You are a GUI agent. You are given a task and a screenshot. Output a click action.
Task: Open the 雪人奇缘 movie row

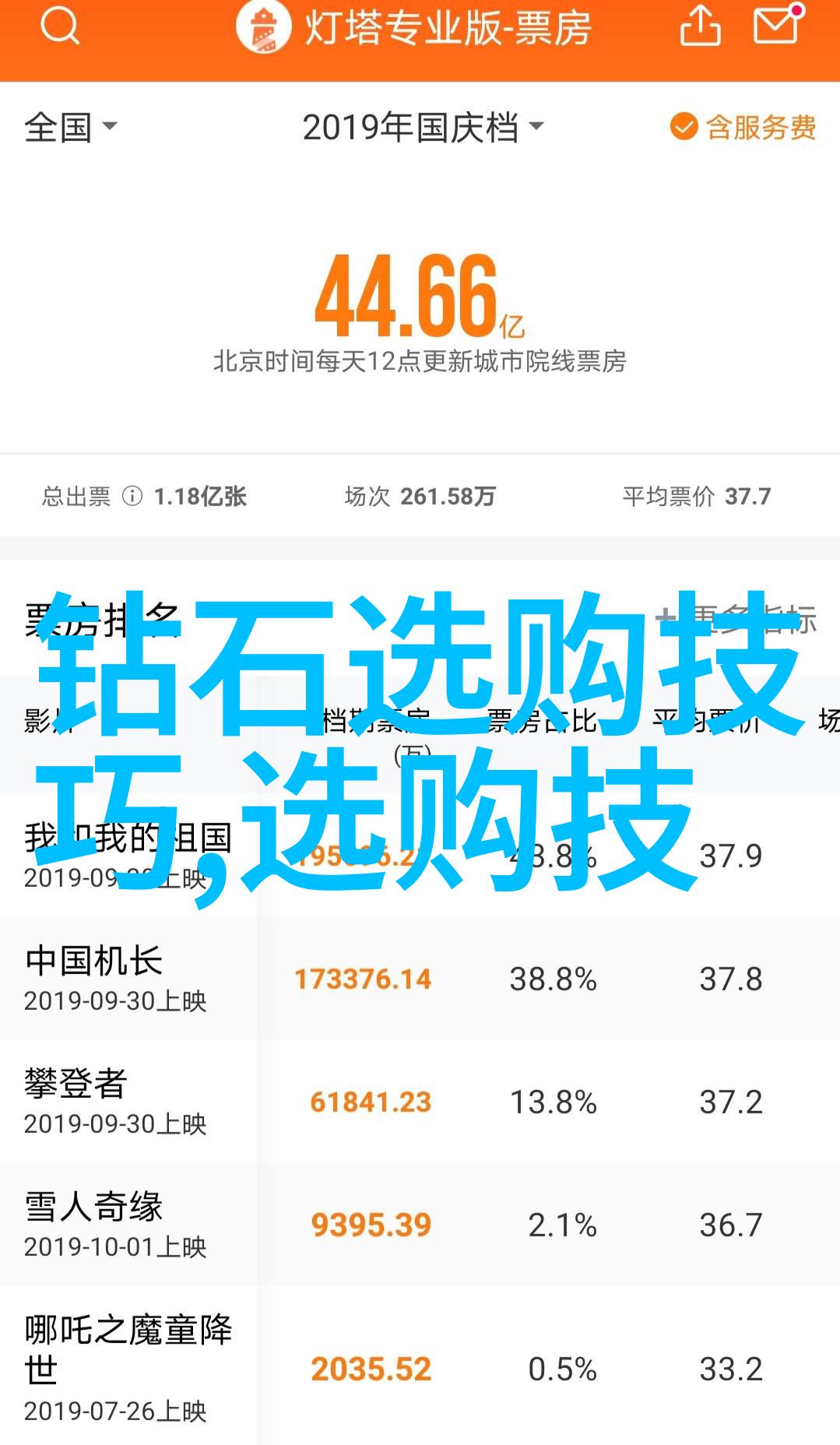coord(420,1224)
